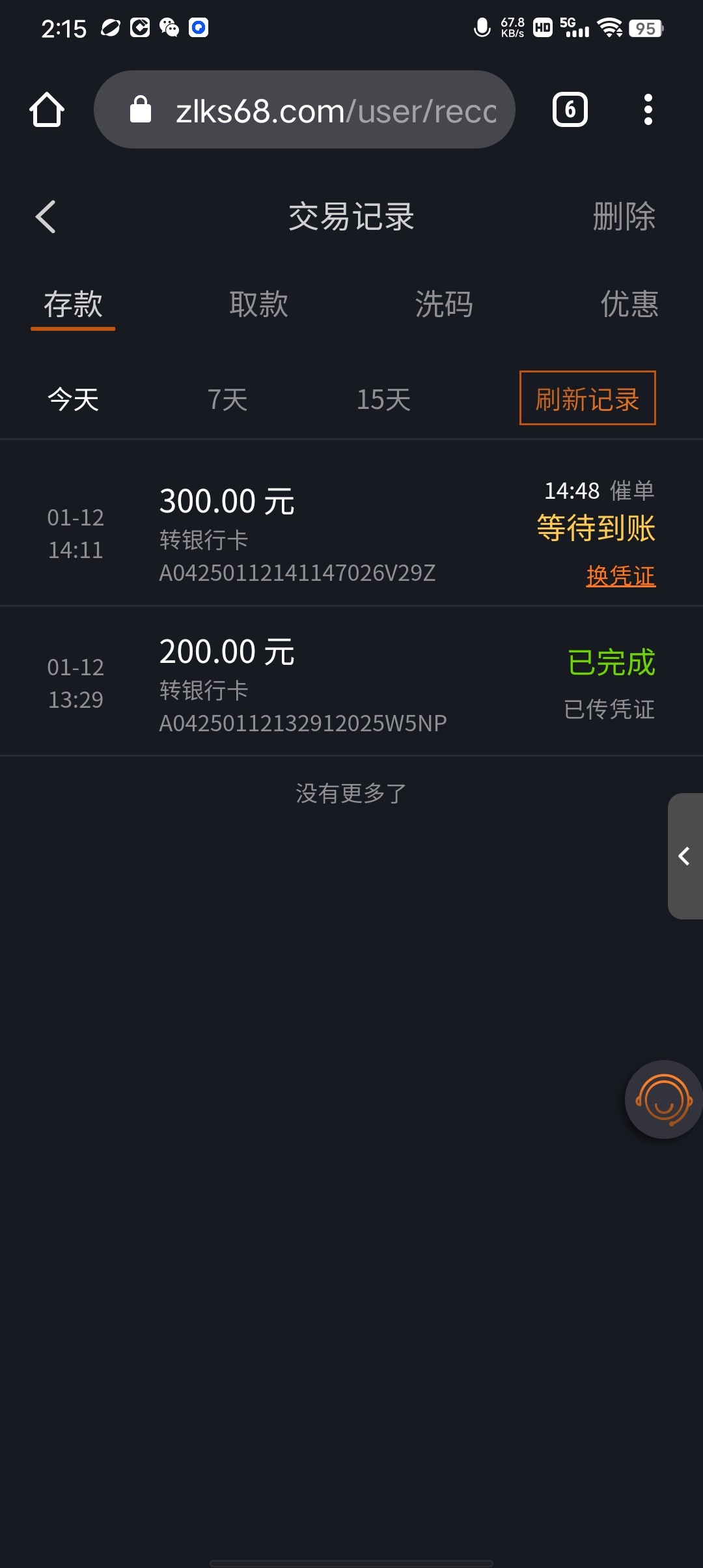Expand the side panel arrow
The height and width of the screenshot is (1568, 703).
[685, 856]
